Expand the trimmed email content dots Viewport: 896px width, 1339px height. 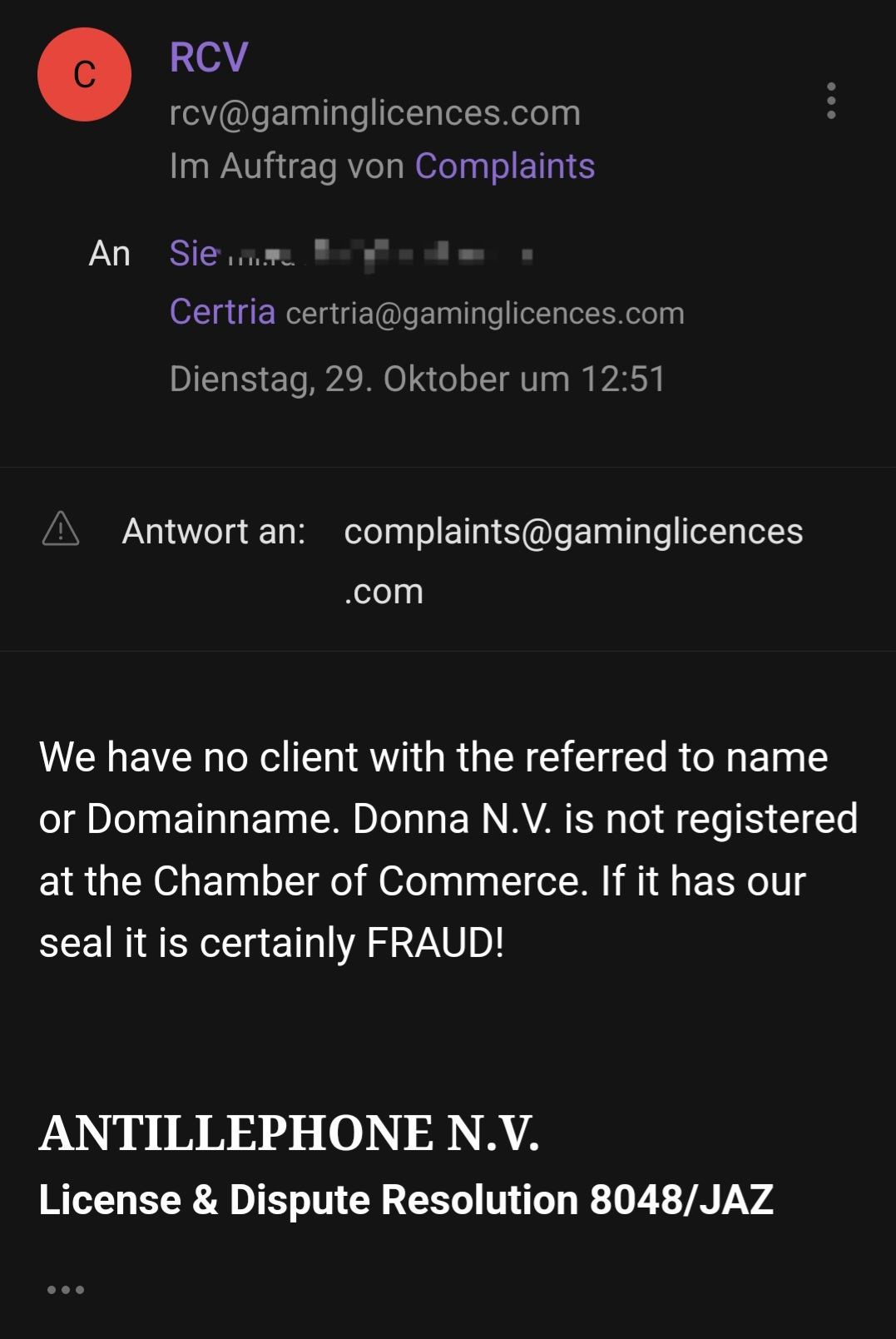click(x=66, y=1290)
